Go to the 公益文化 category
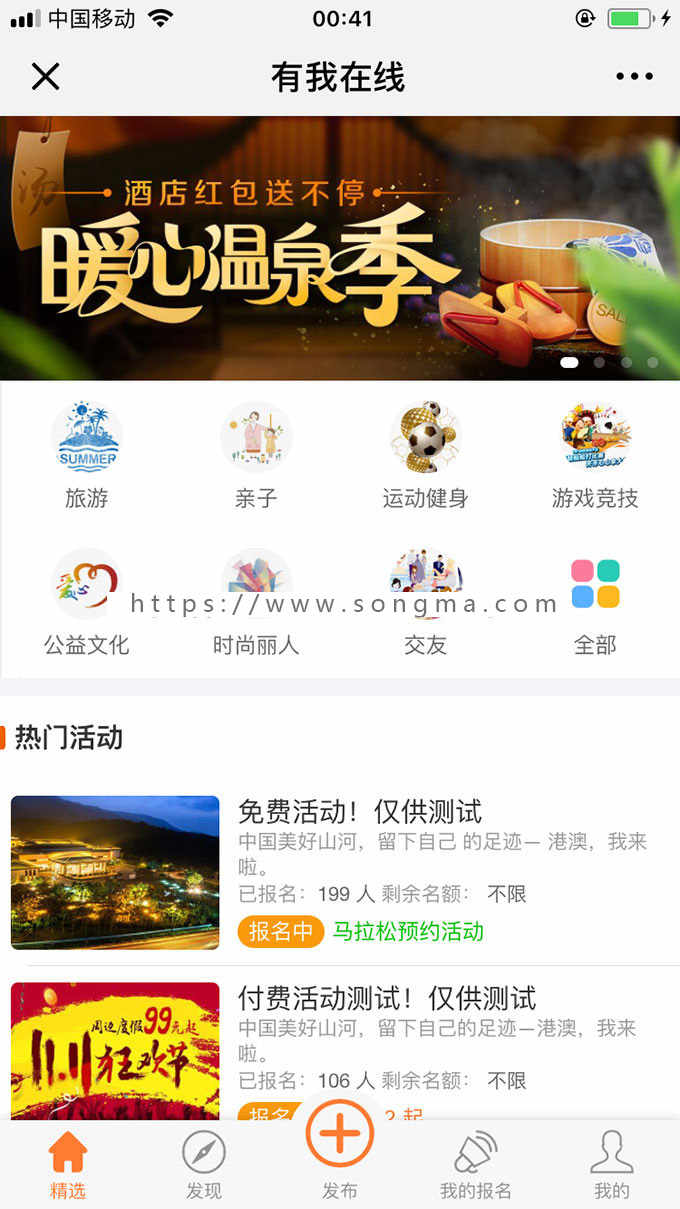Screen dimensions: 680x1209 point(87,602)
